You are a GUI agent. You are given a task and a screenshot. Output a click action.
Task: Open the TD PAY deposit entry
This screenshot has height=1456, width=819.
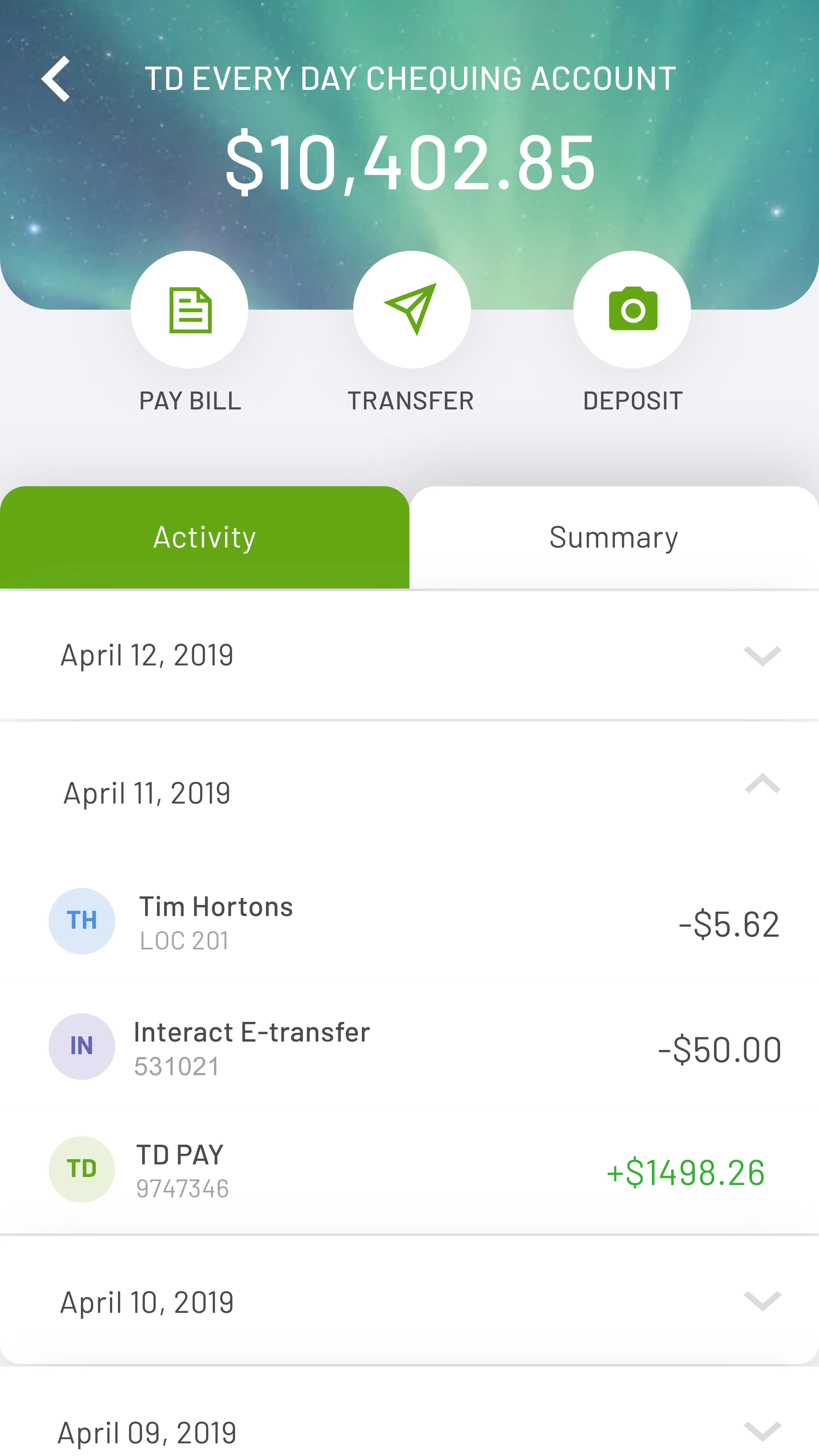point(409,1169)
